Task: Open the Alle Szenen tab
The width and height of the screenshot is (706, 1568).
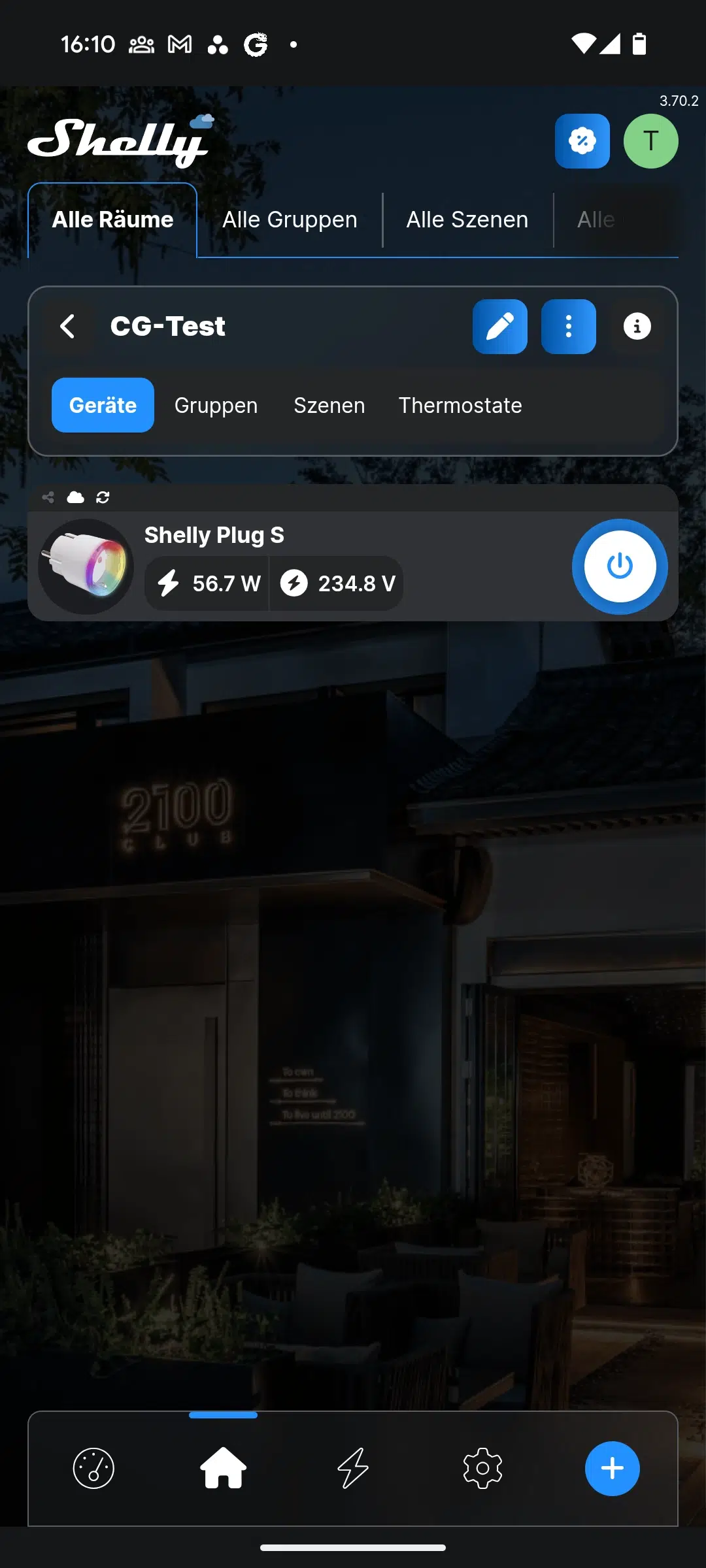Action: [467, 220]
